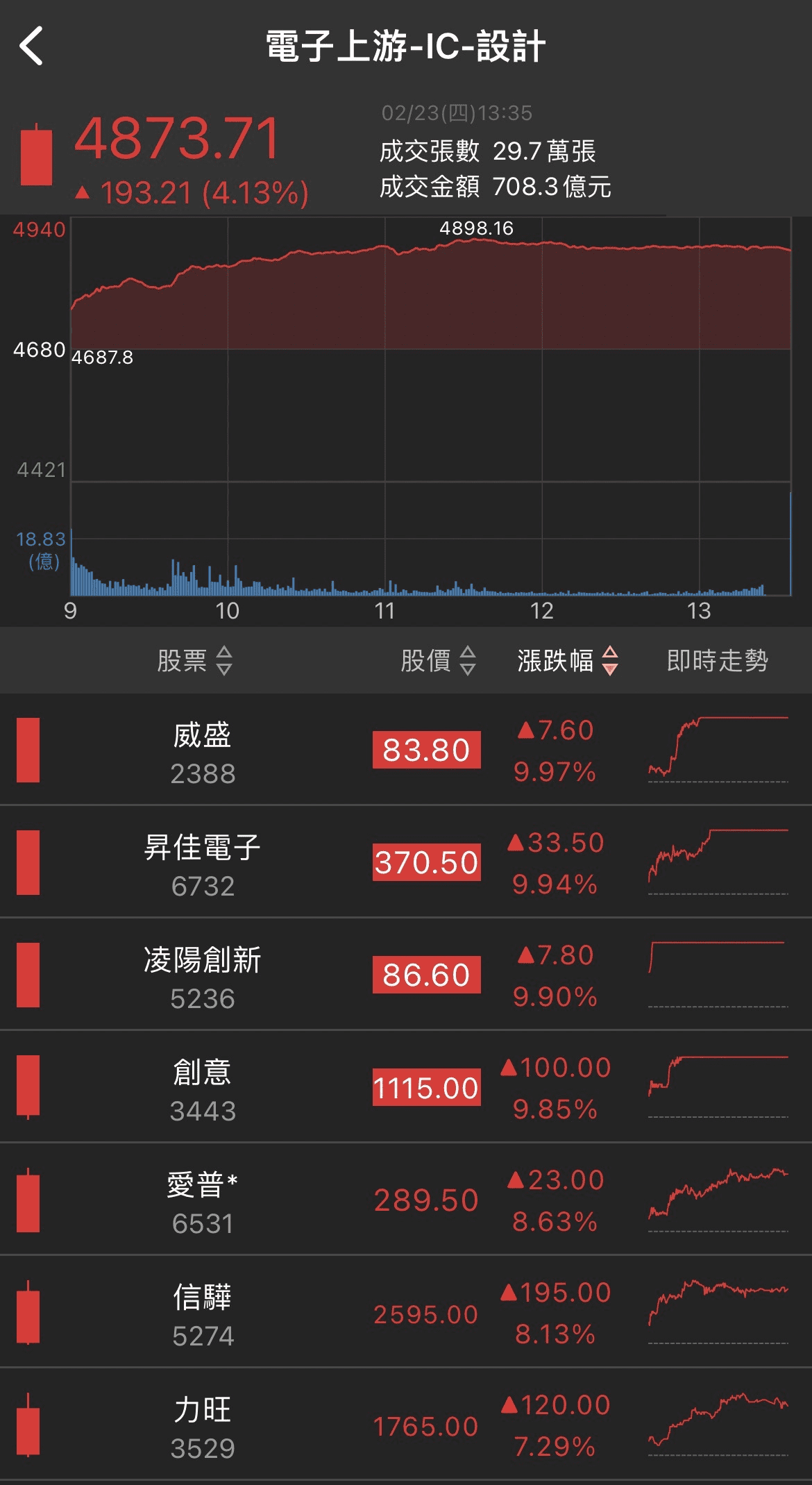
Task: Open the 凌陽創新 5236 stock row
Action: coord(406,975)
